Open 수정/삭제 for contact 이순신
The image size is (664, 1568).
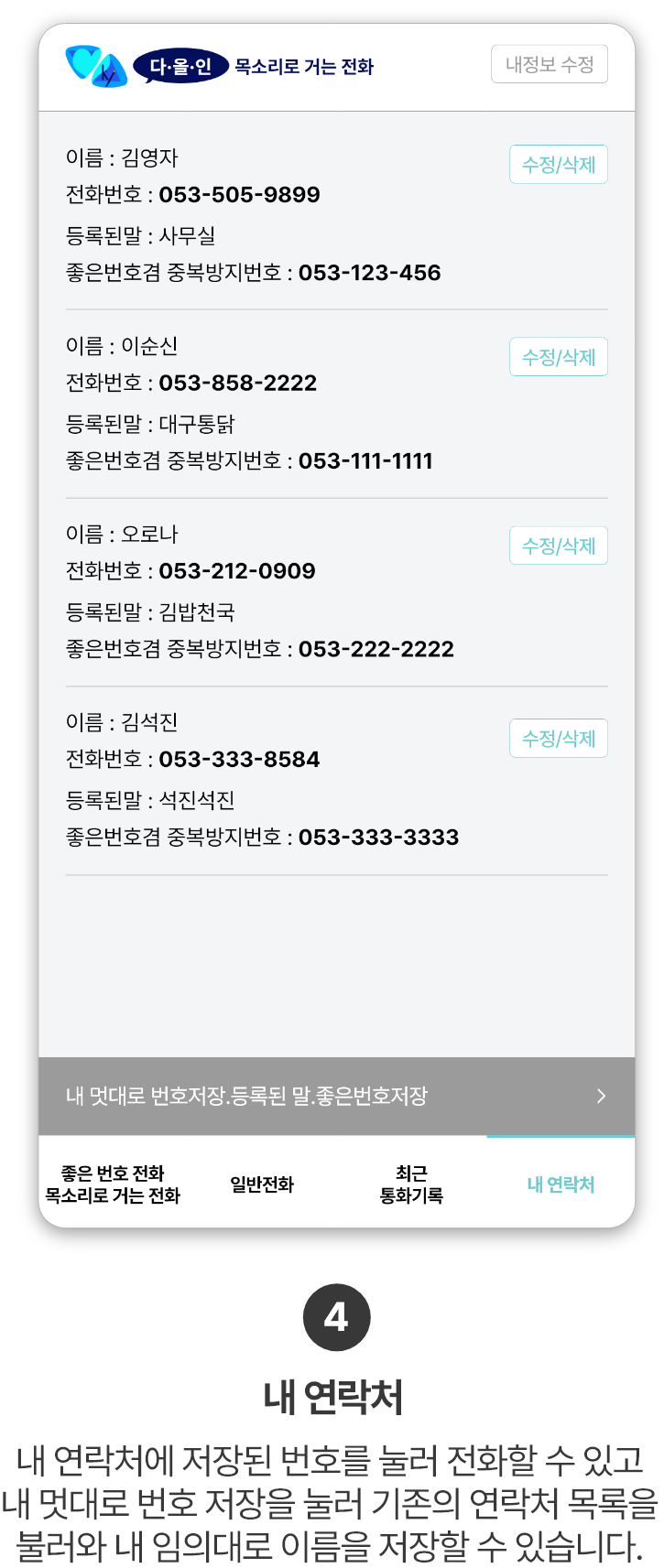pyautogui.click(x=559, y=357)
